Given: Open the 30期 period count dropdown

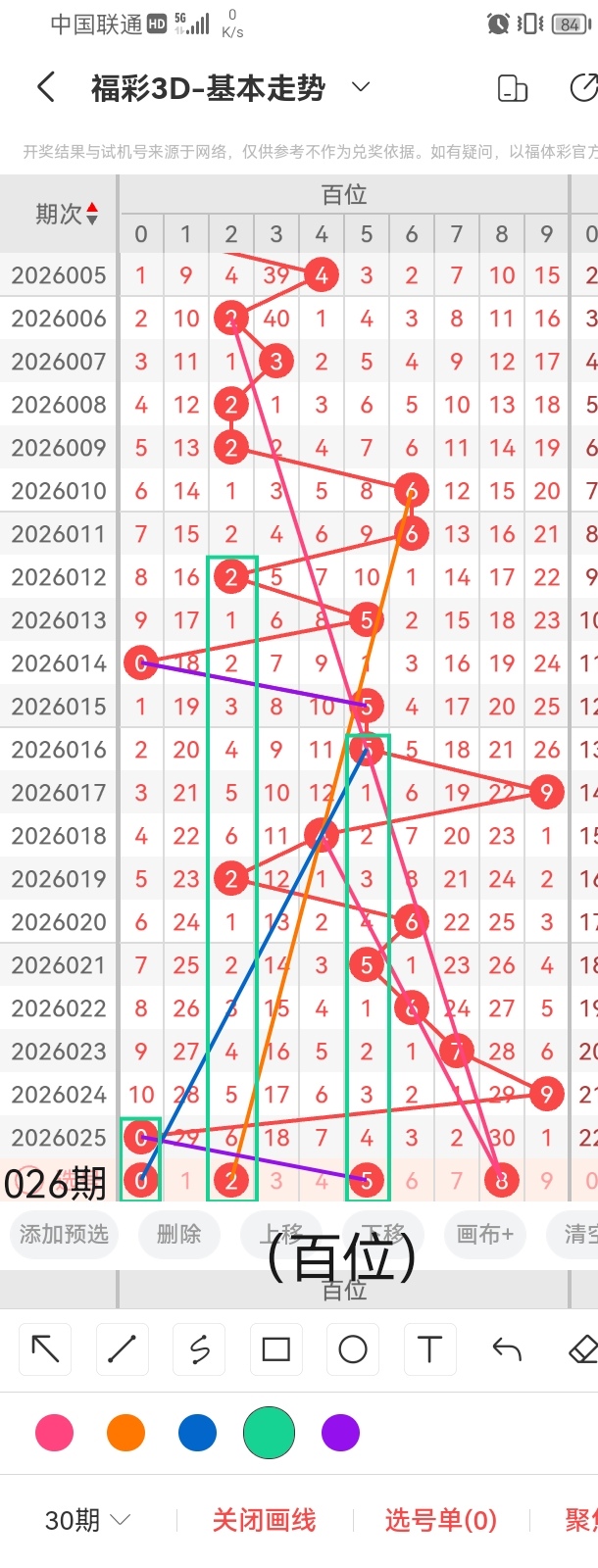Looking at the screenshot, I should click(x=87, y=1520).
